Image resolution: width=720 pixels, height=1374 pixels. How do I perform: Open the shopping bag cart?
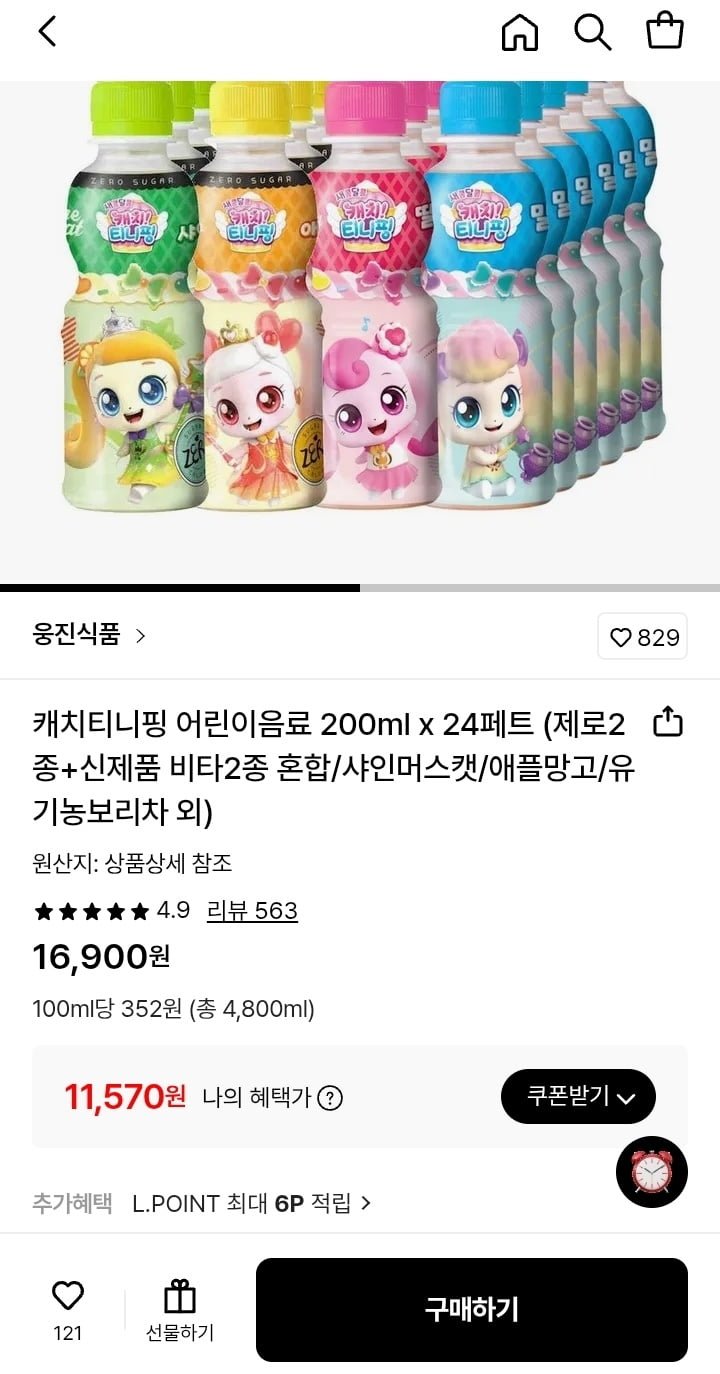coord(665,32)
